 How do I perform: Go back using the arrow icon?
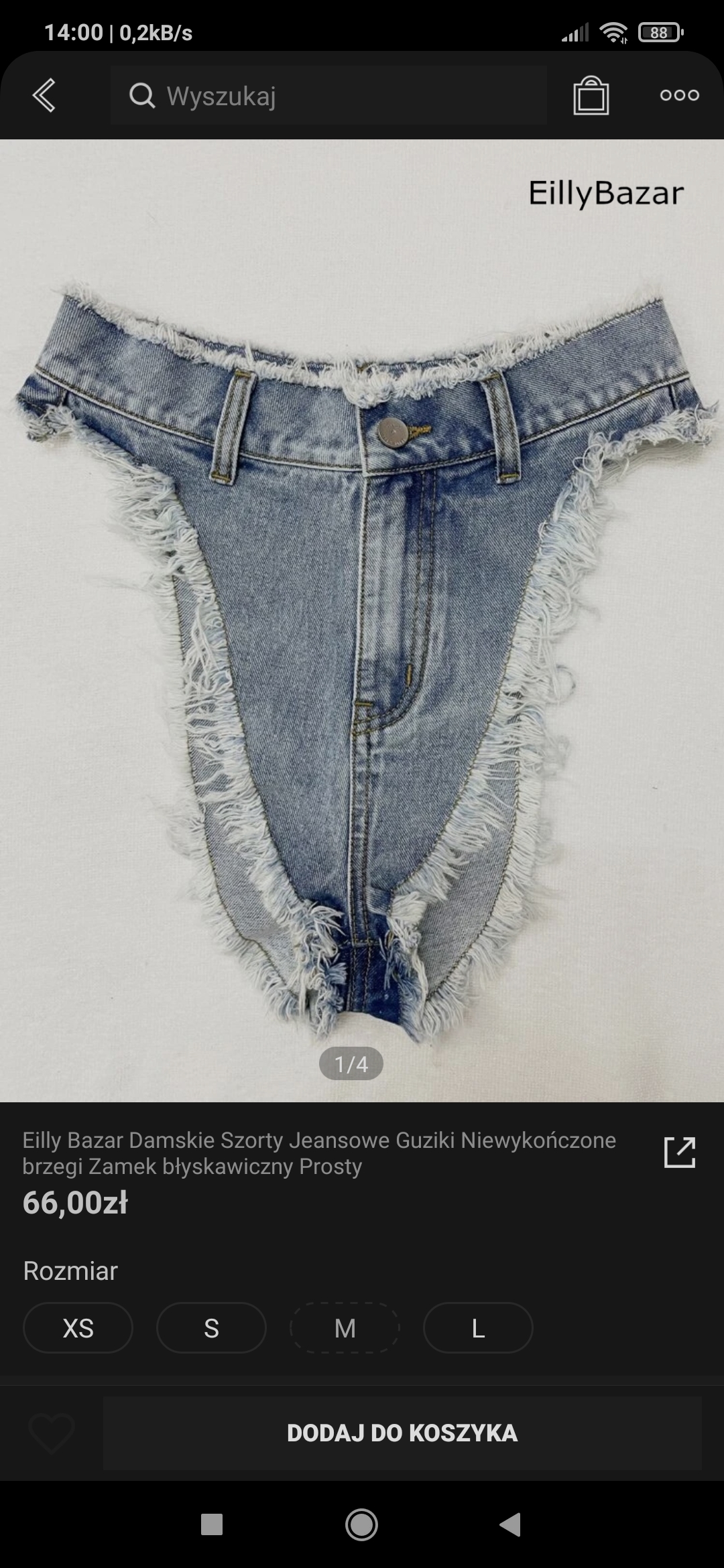[x=44, y=95]
